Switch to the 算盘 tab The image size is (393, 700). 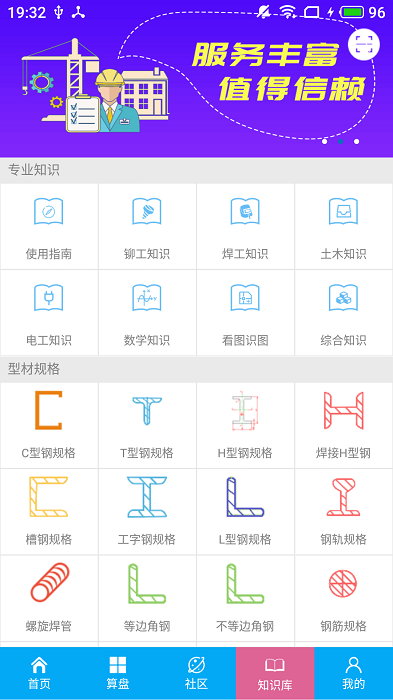pos(118,673)
